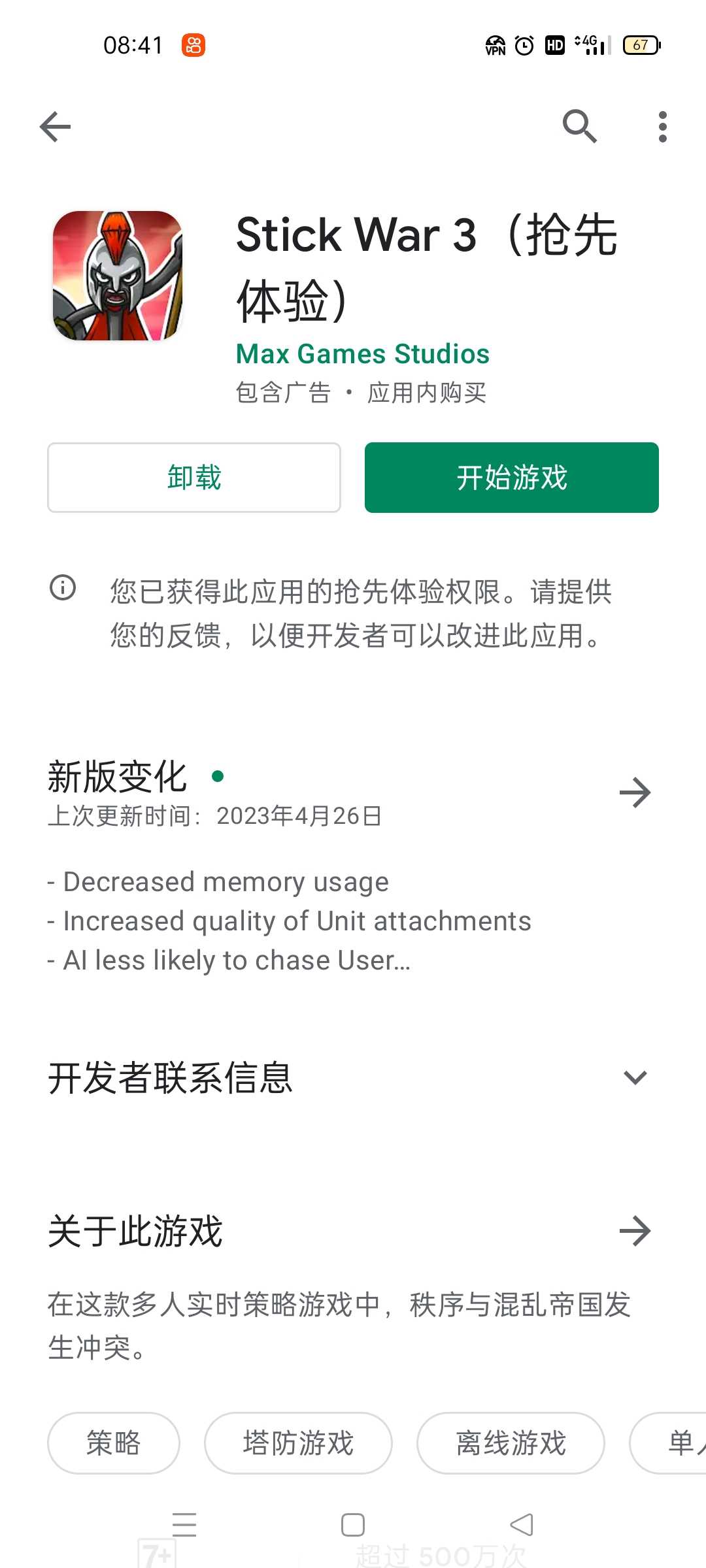Open the 关于此游戏 about this game arrow

635,1232
